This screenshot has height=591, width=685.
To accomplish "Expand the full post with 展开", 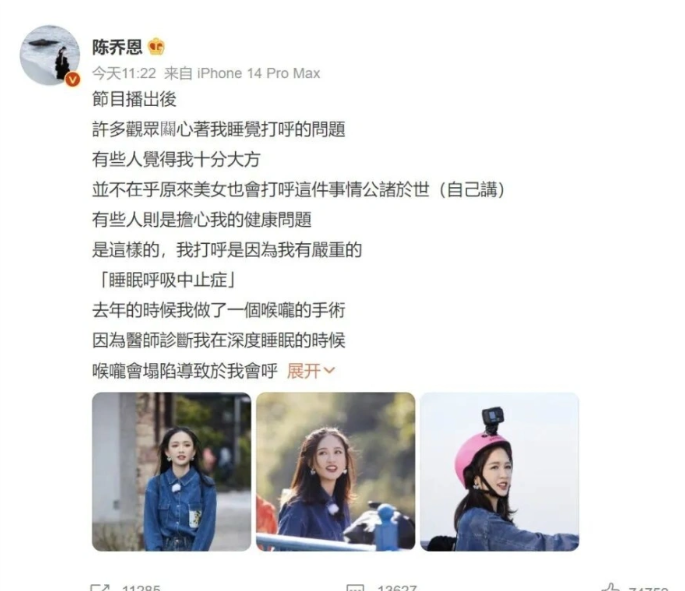I will click(311, 370).
